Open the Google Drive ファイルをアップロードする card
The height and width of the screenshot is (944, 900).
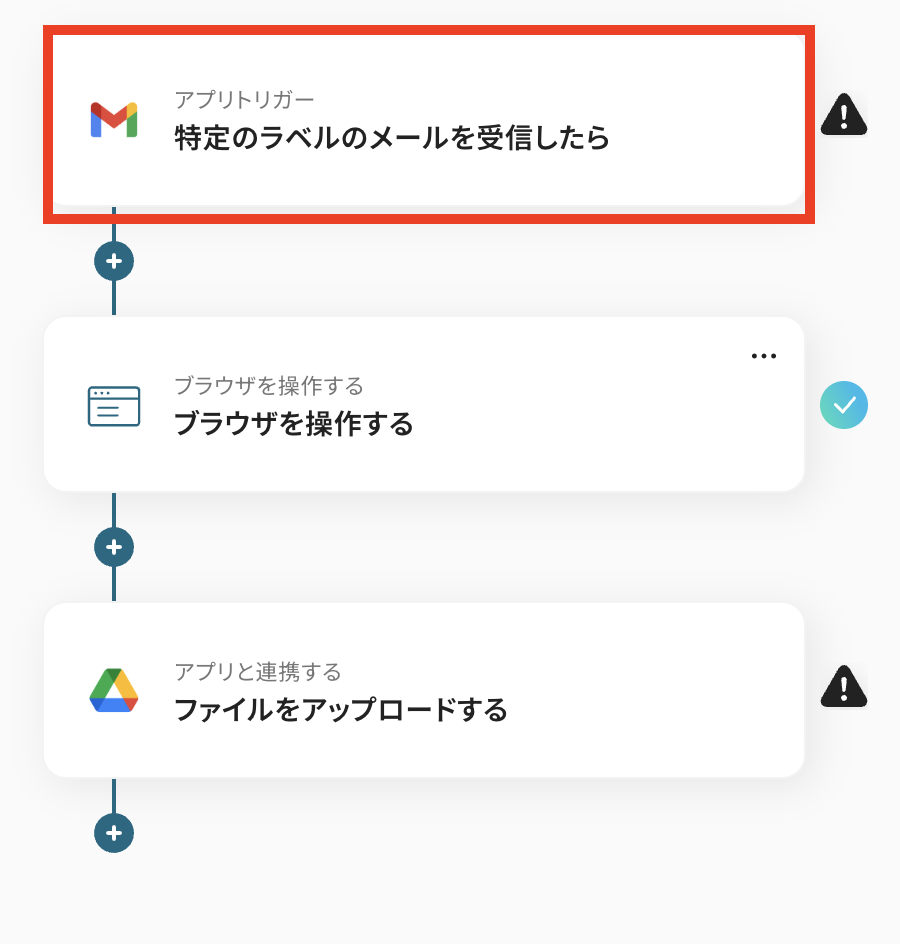[x=424, y=691]
